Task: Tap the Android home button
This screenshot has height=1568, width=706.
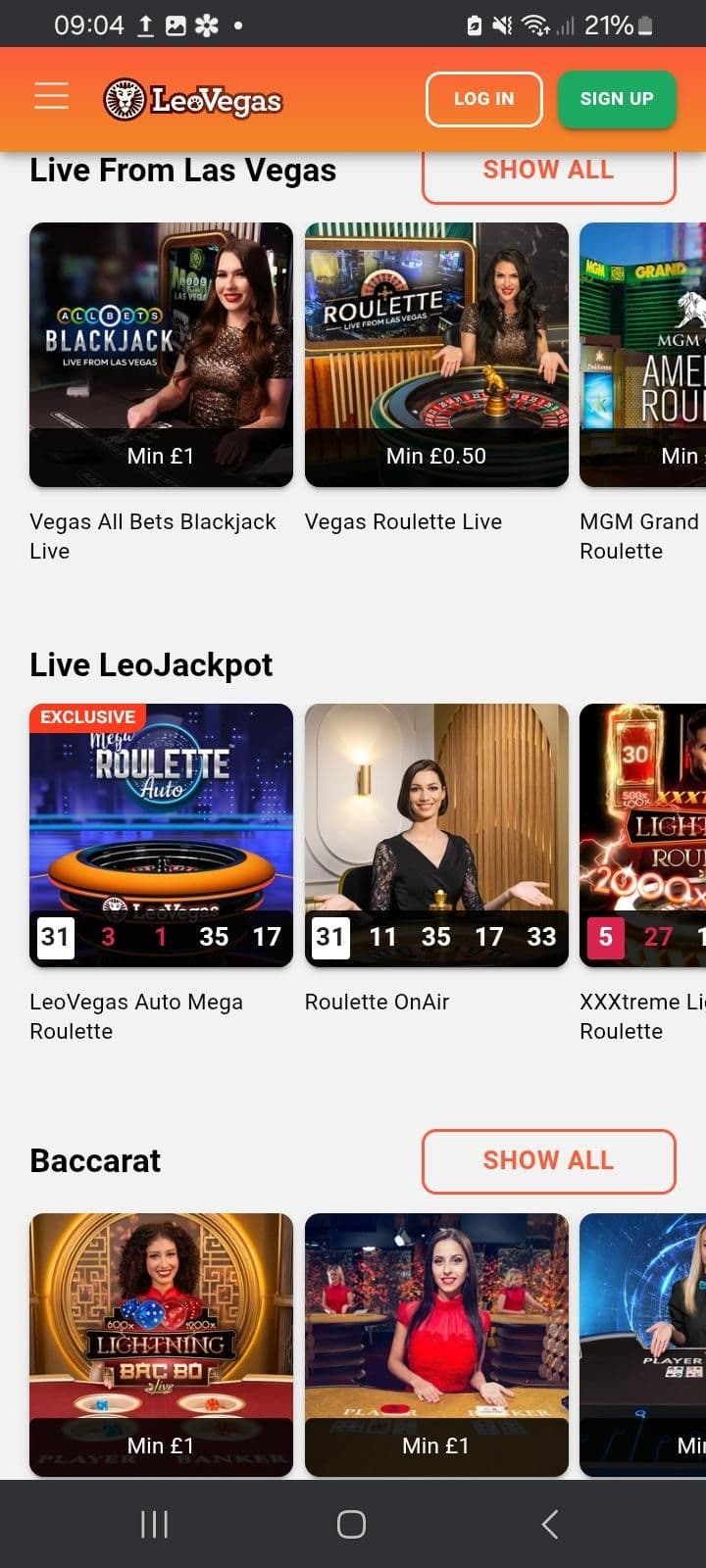Action: 351,1524
